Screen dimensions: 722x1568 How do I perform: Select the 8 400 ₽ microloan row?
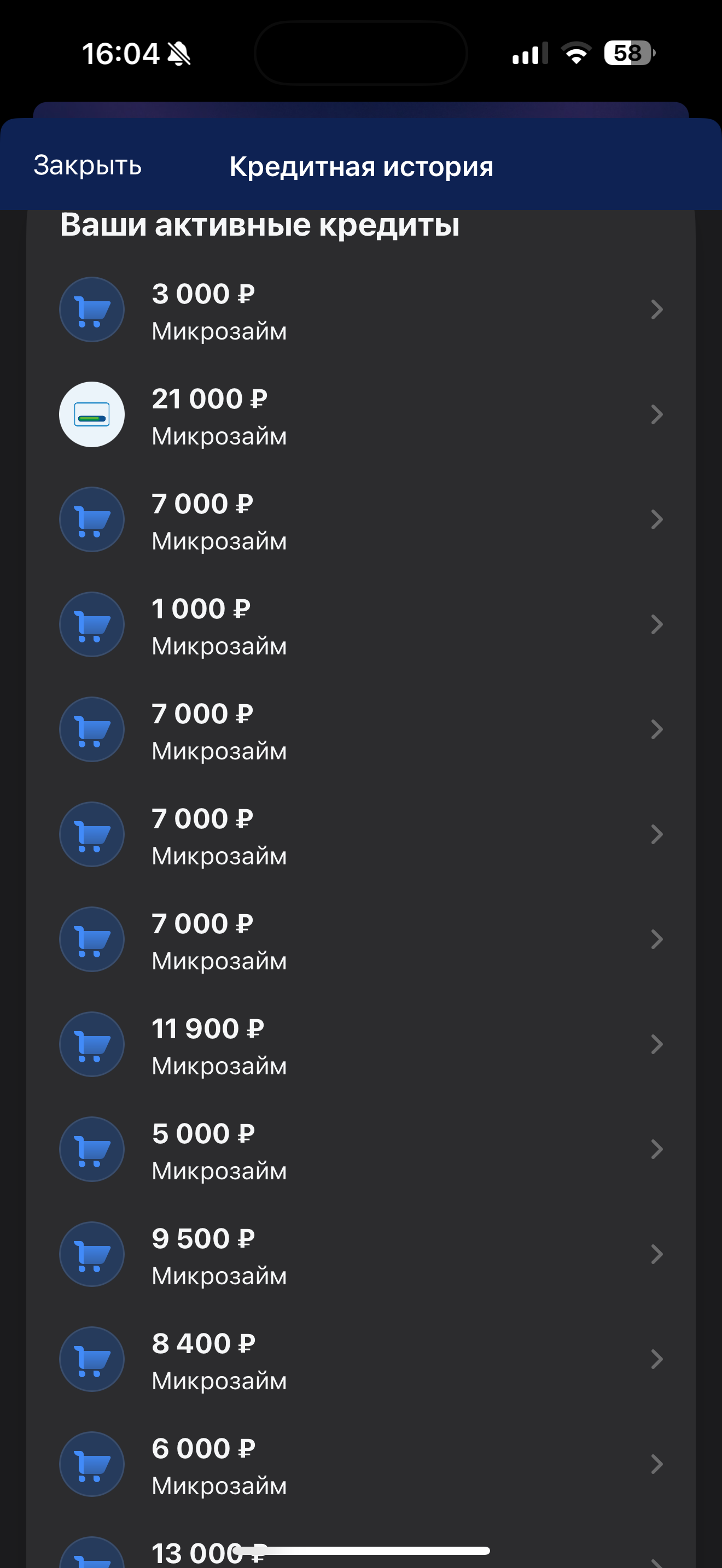tap(361, 1359)
